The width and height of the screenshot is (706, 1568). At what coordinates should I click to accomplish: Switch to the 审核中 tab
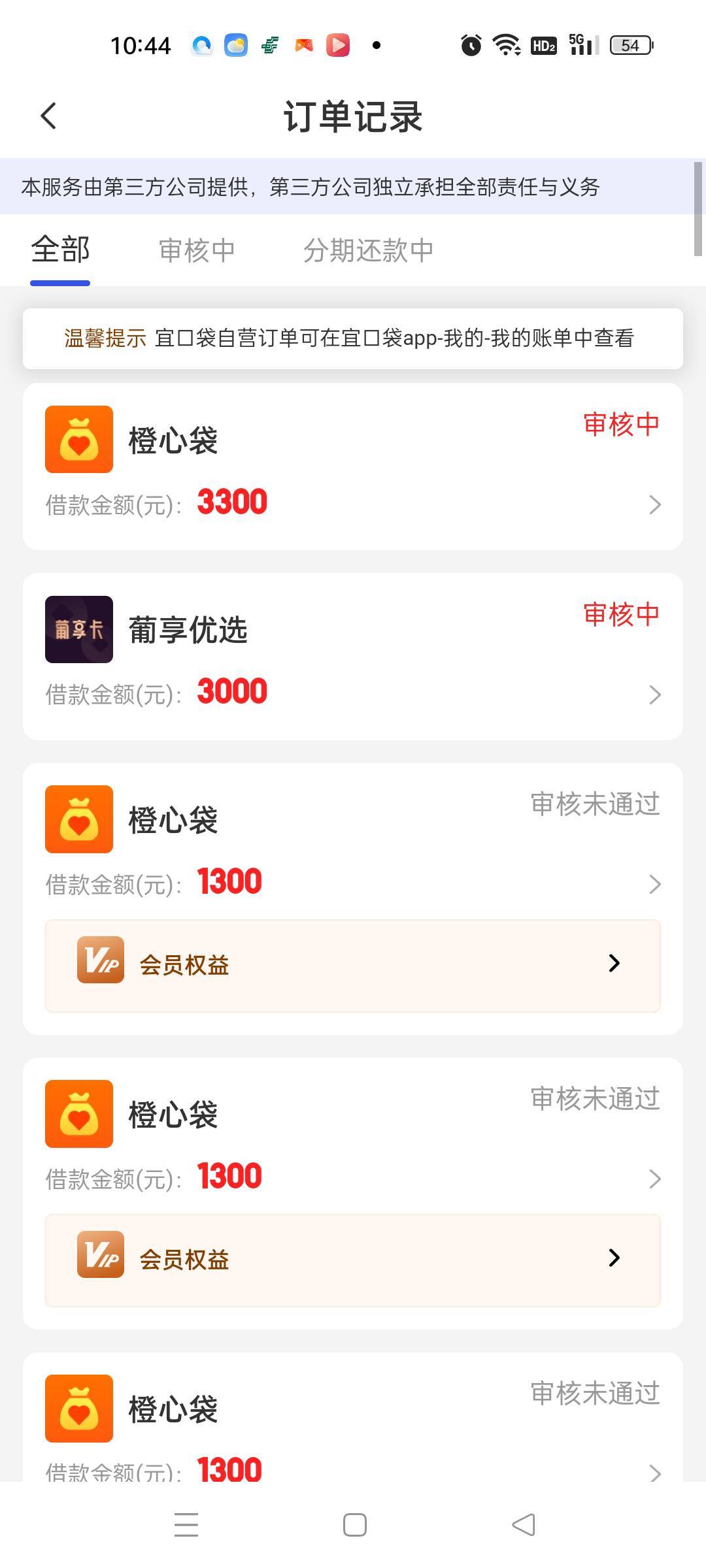pos(197,250)
